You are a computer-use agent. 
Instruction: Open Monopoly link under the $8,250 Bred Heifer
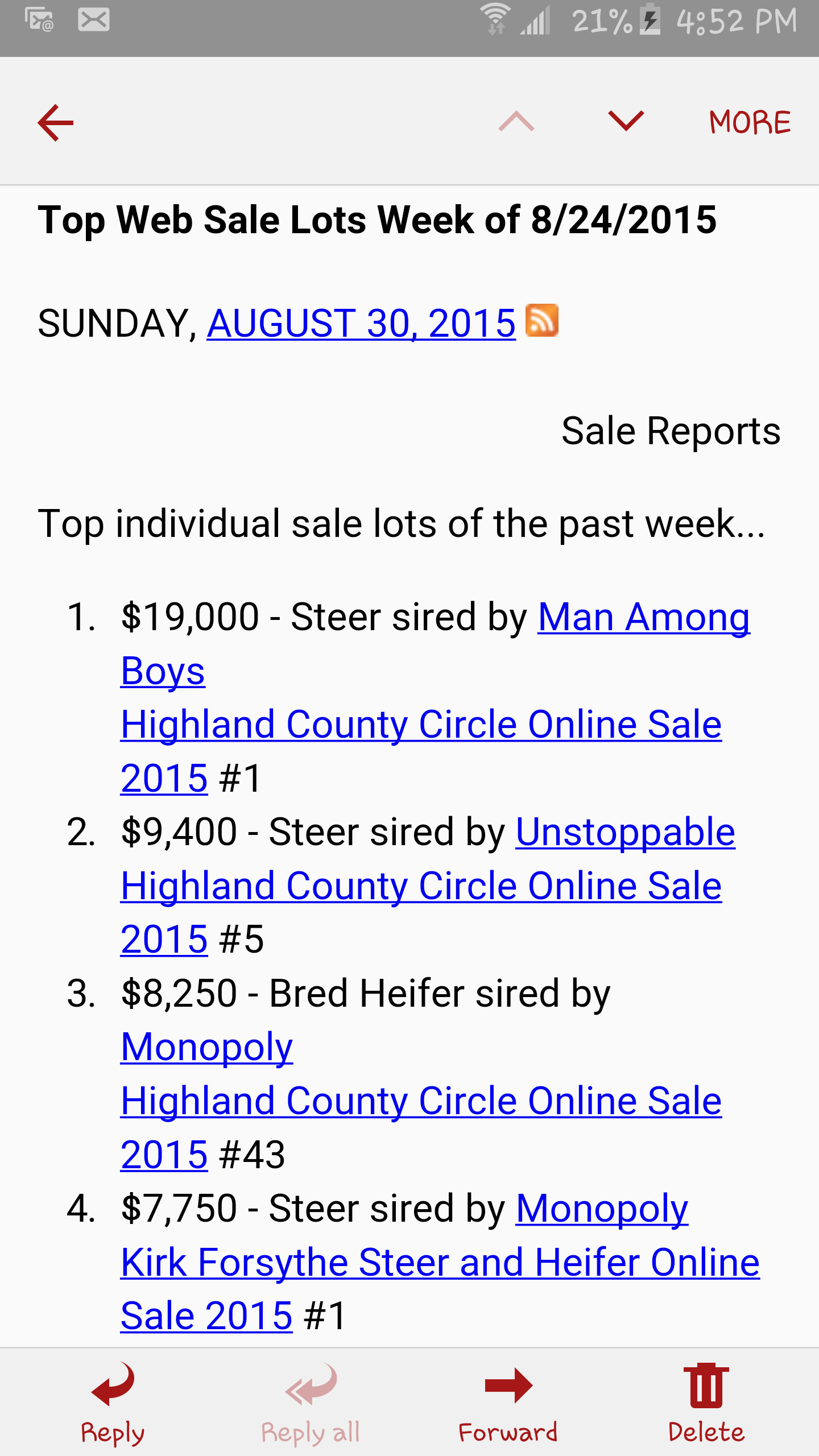pyautogui.click(x=207, y=1047)
